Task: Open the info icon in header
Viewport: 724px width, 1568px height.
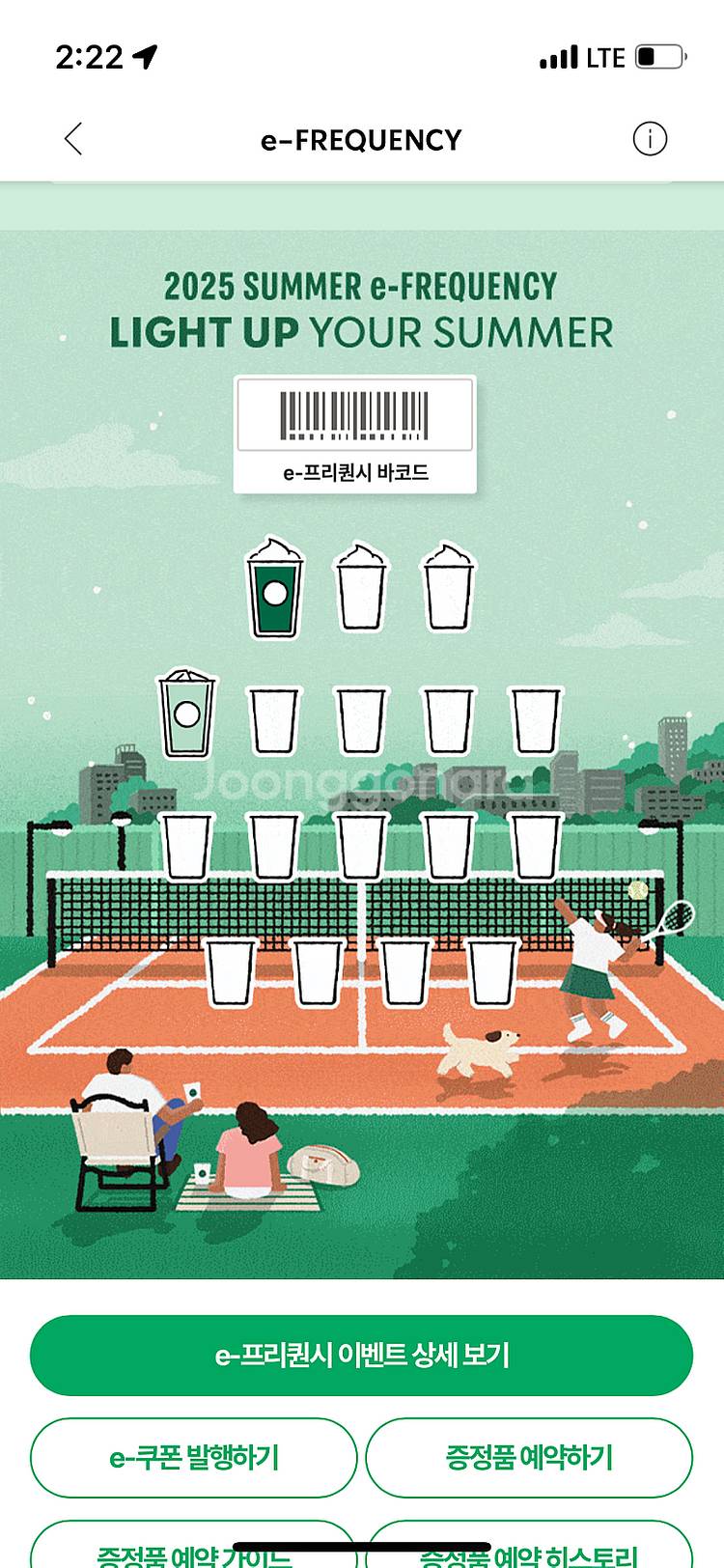Action: [x=650, y=139]
